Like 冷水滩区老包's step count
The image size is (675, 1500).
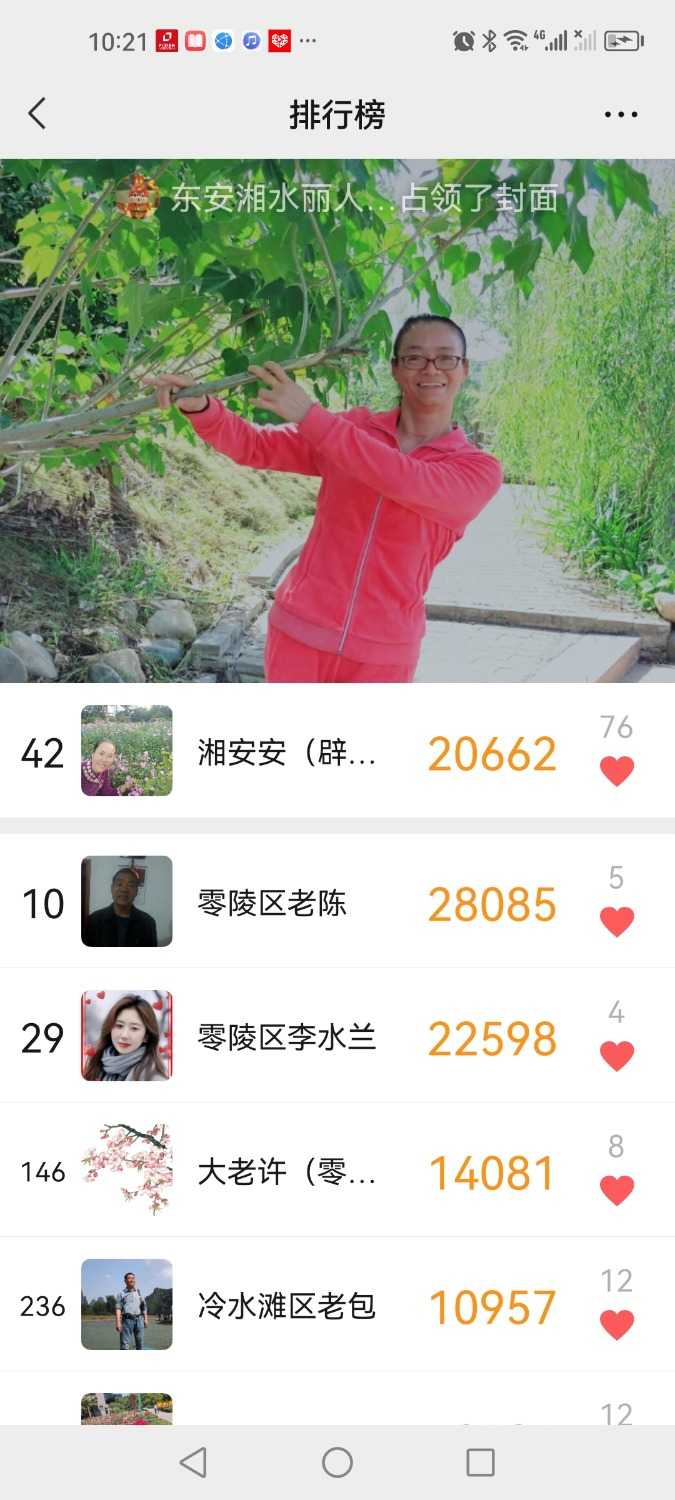[616, 1325]
